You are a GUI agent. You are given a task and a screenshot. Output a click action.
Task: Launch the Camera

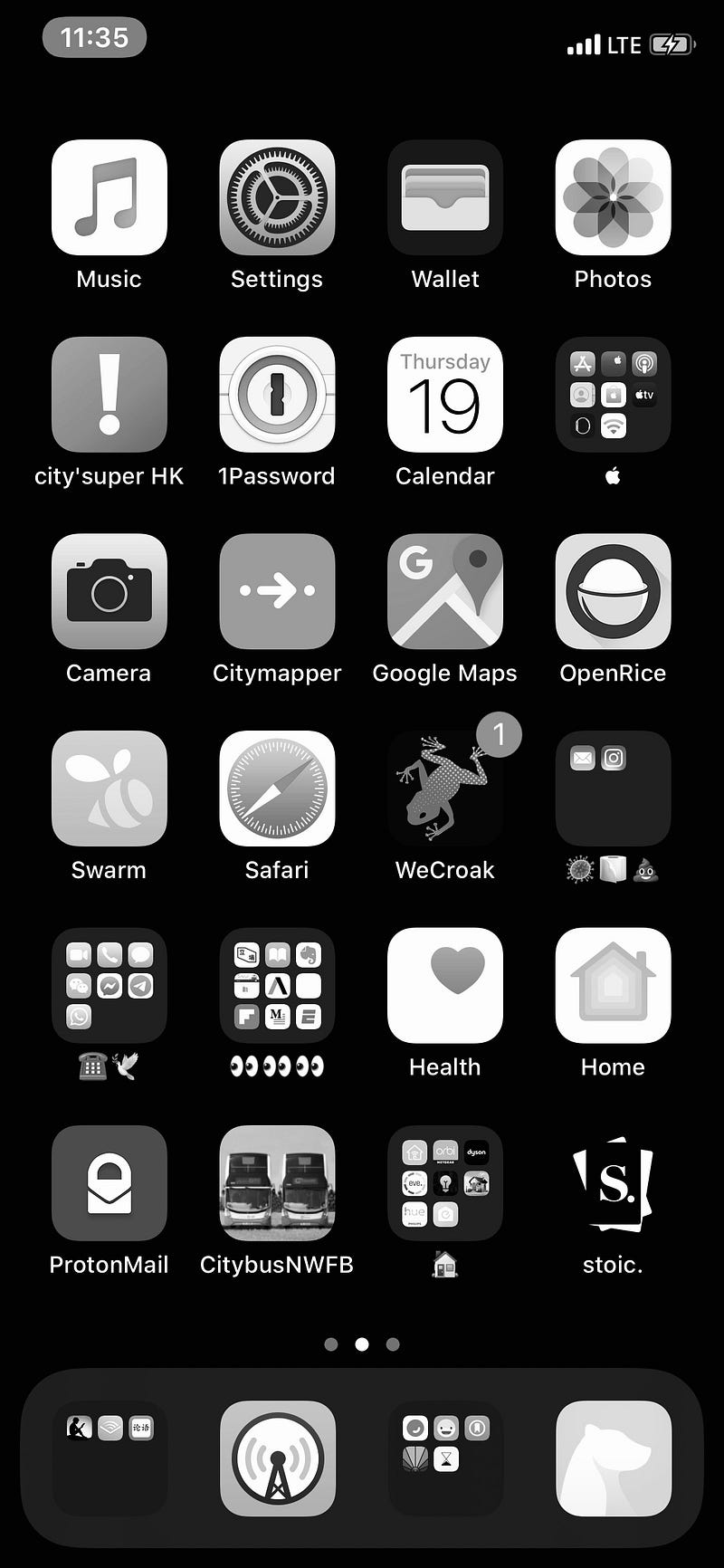tap(110, 591)
